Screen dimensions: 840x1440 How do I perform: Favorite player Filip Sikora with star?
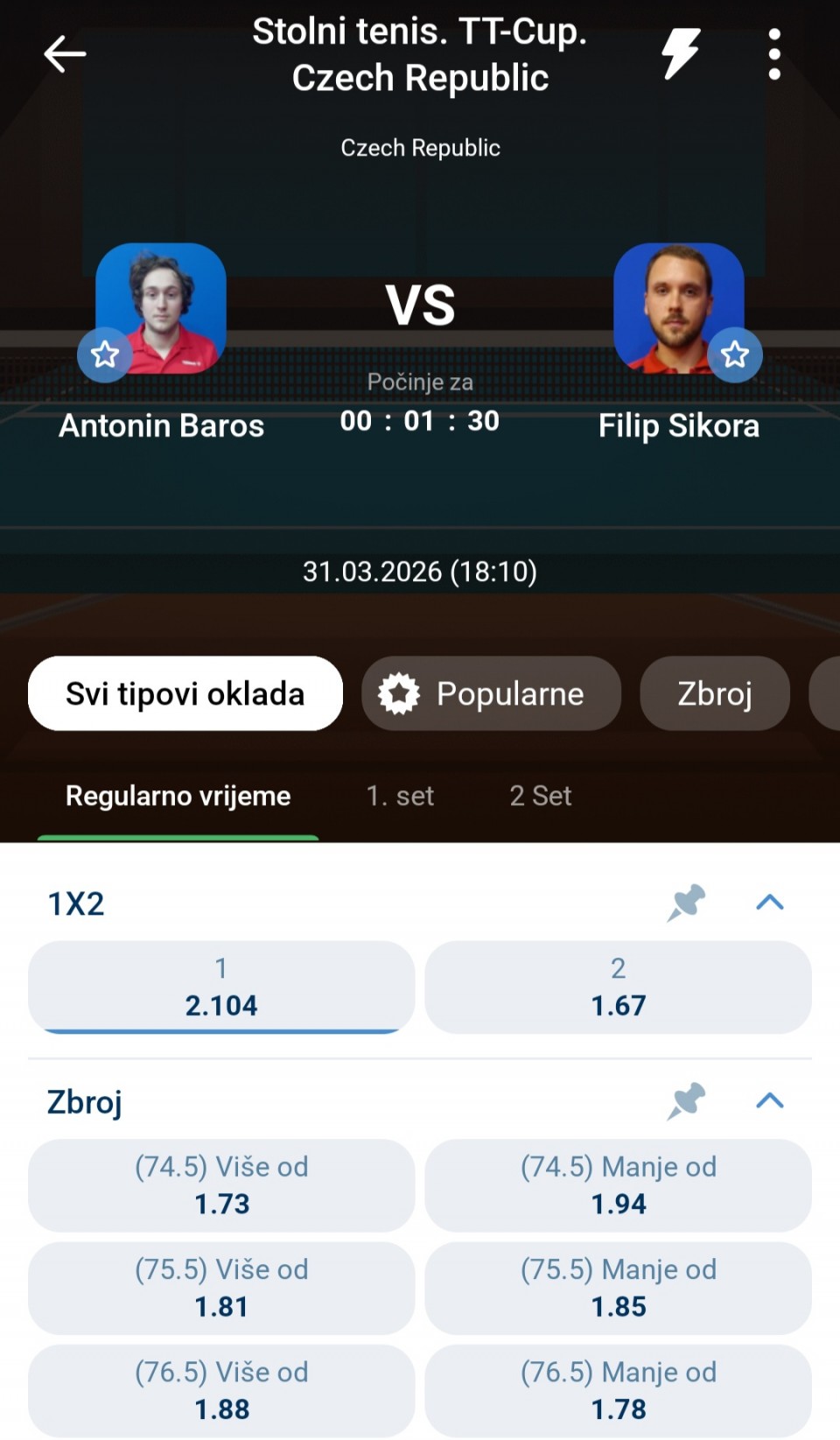734,355
